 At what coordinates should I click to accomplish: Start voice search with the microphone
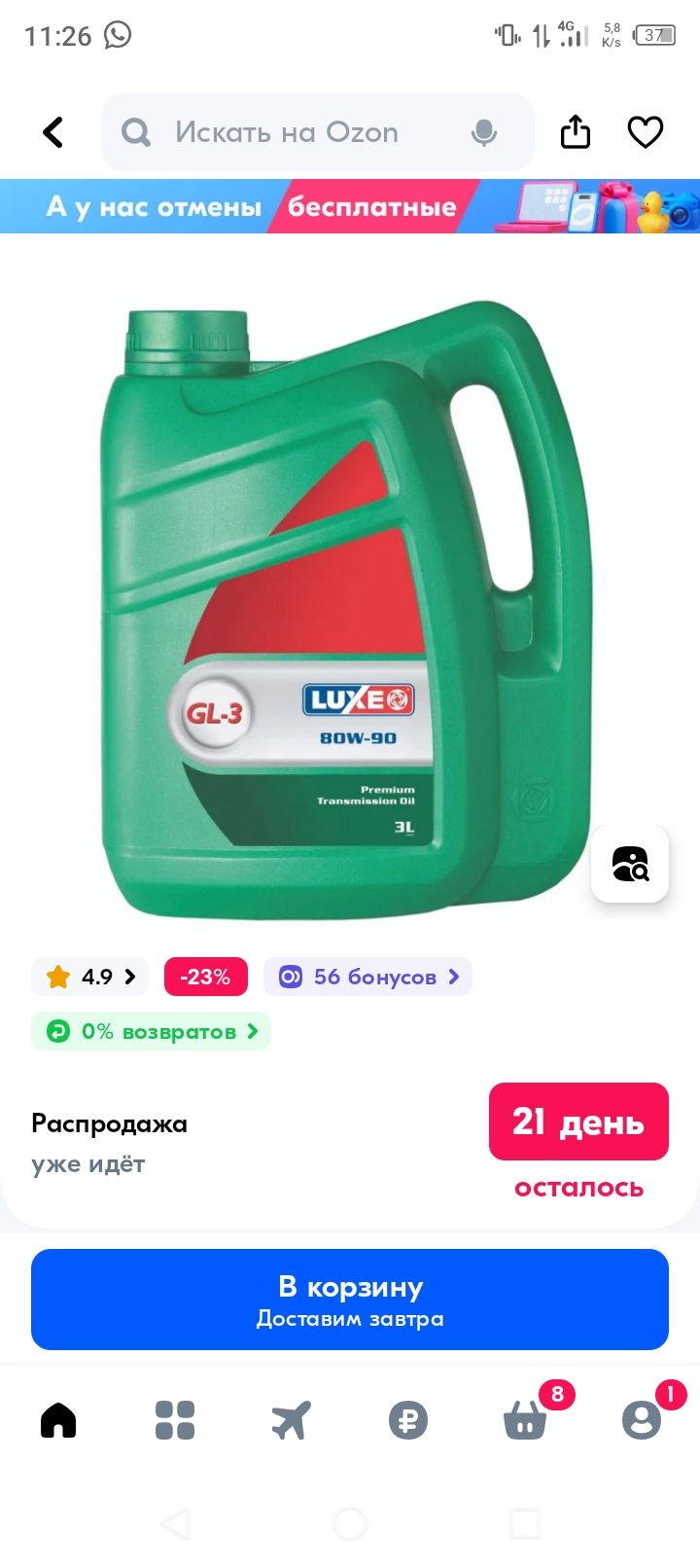tap(483, 132)
